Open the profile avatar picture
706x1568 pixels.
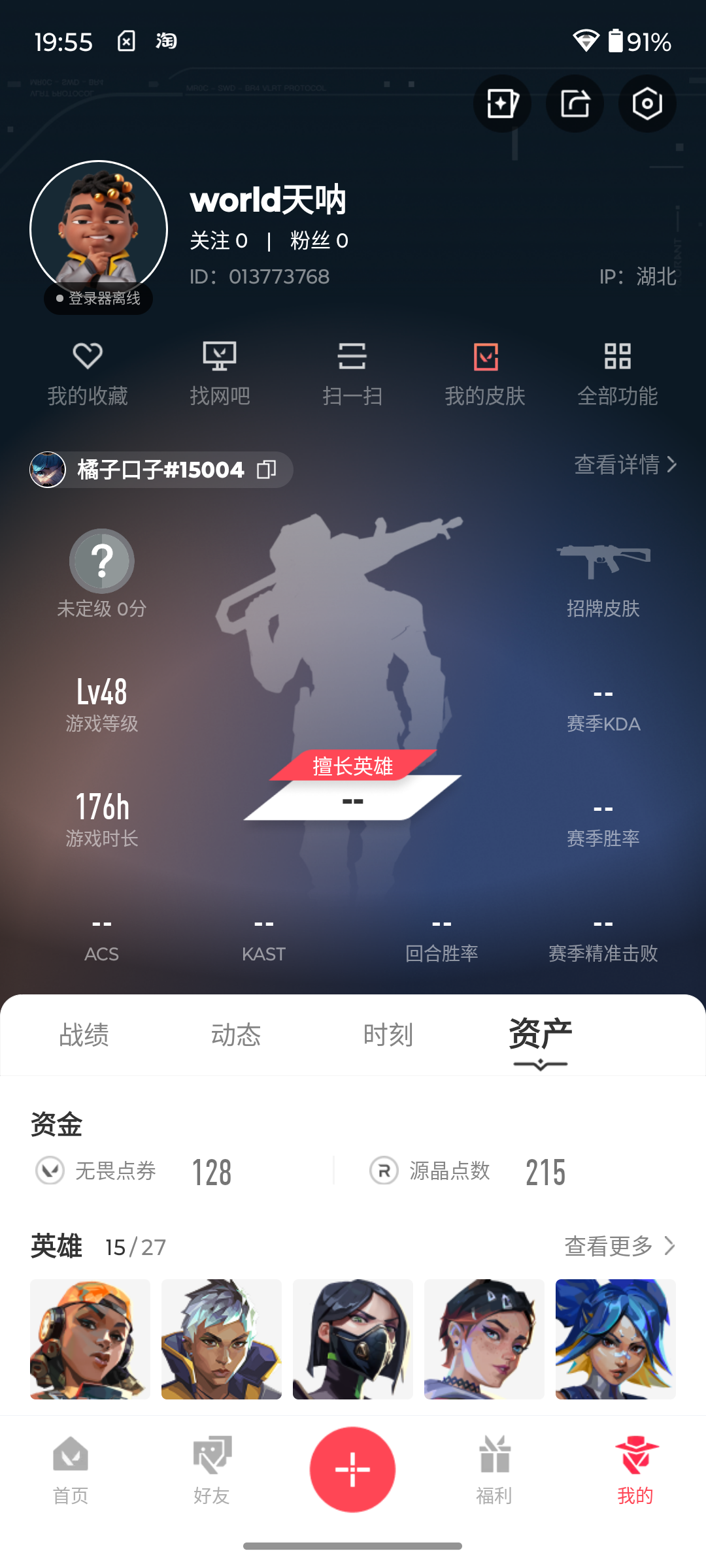pos(99,229)
